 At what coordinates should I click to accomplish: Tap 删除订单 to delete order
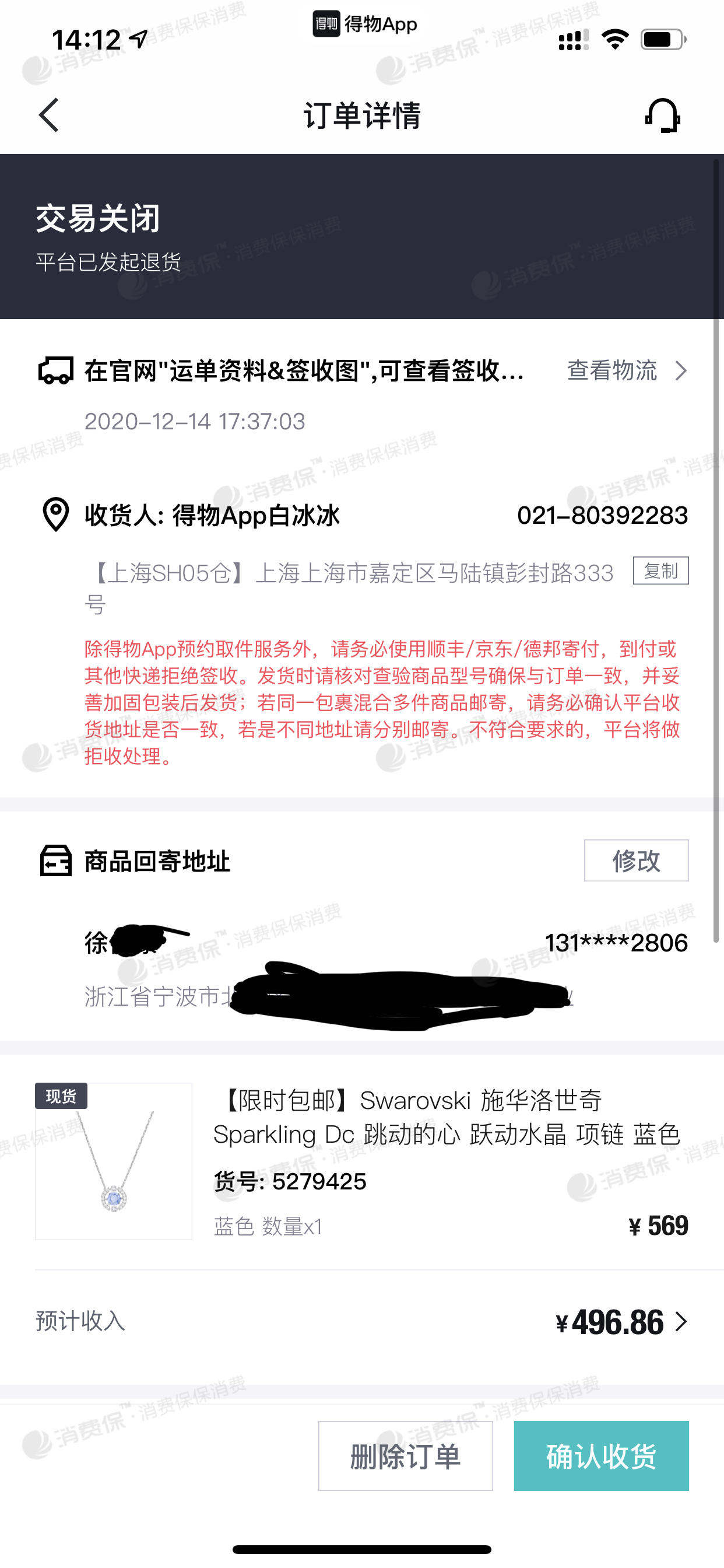point(405,1456)
